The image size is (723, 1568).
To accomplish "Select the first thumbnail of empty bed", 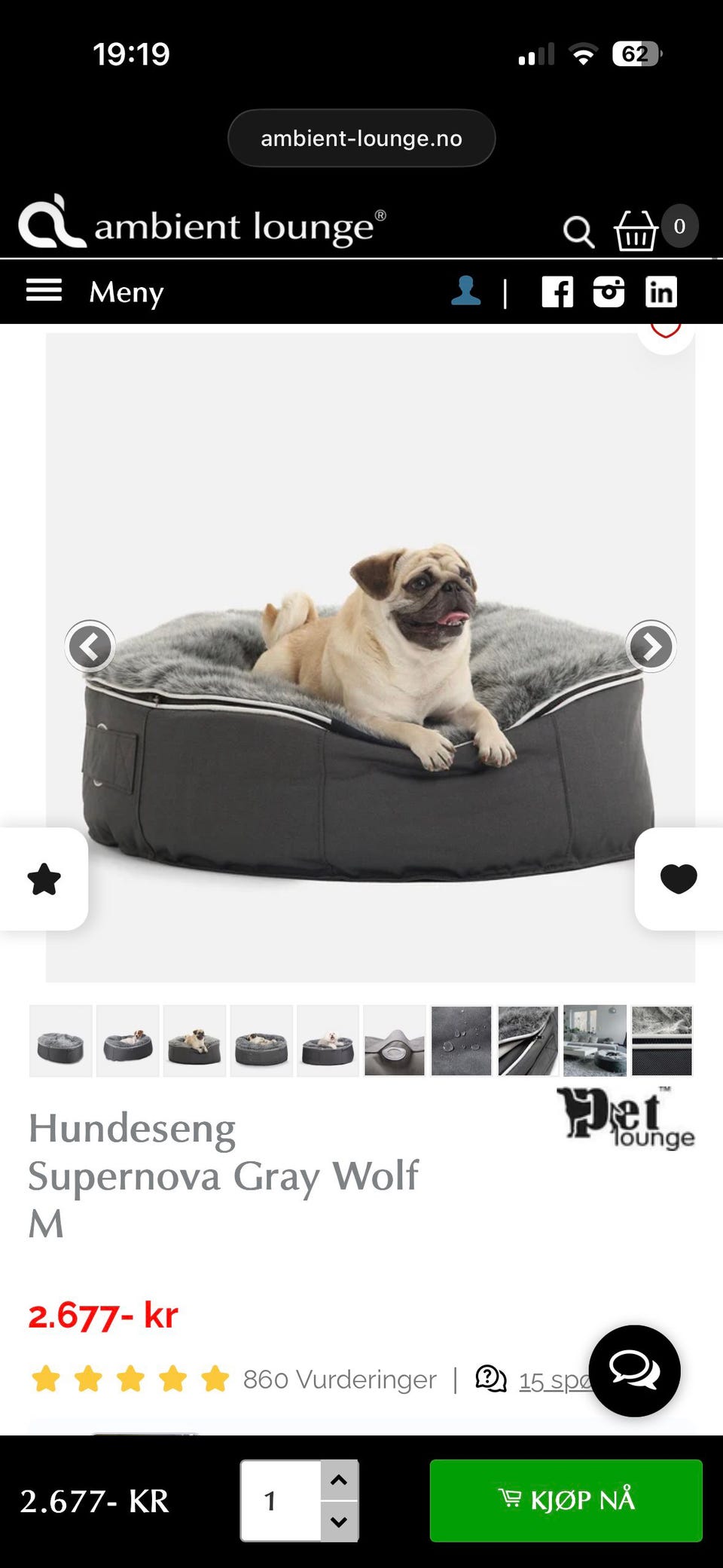I will [61, 1041].
